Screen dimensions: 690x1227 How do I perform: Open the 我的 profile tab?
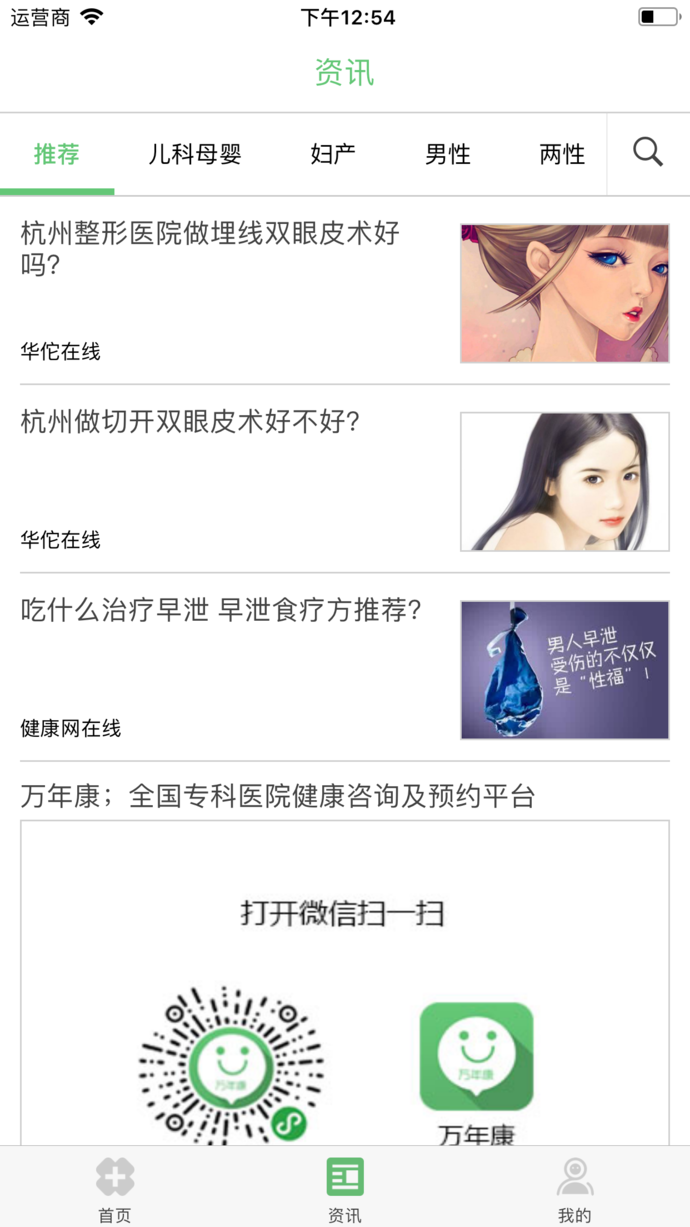[x=575, y=1189]
